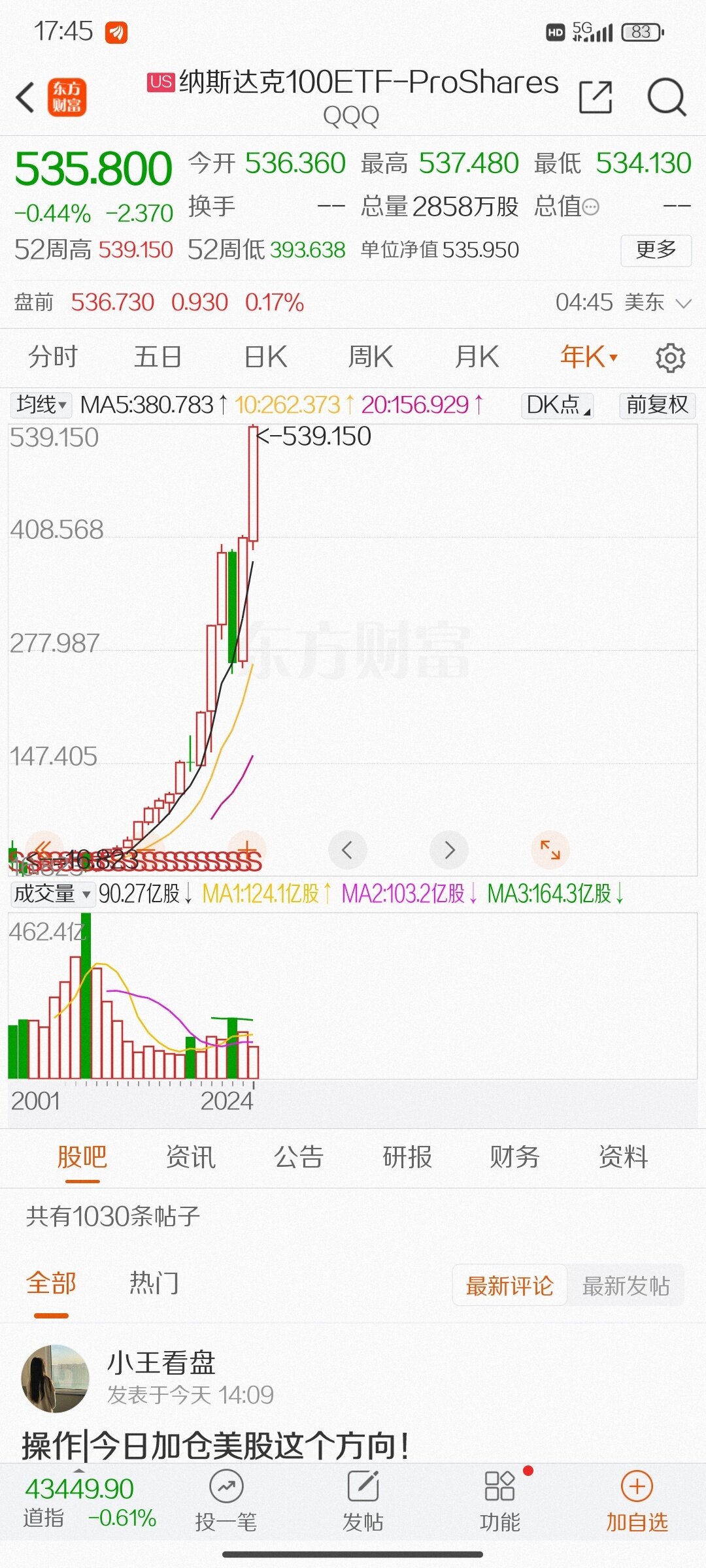The height and width of the screenshot is (1568, 706).
Task: Go back using the top-left arrow
Action: point(26,98)
